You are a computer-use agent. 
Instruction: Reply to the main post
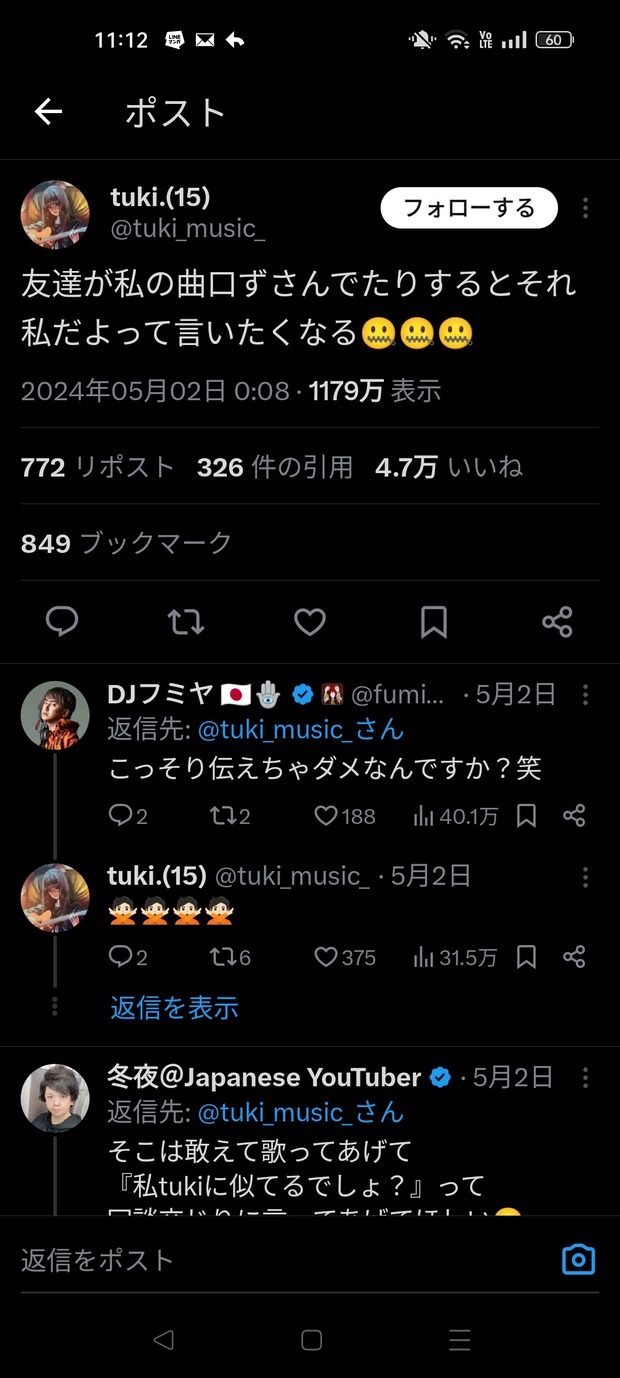pos(62,622)
